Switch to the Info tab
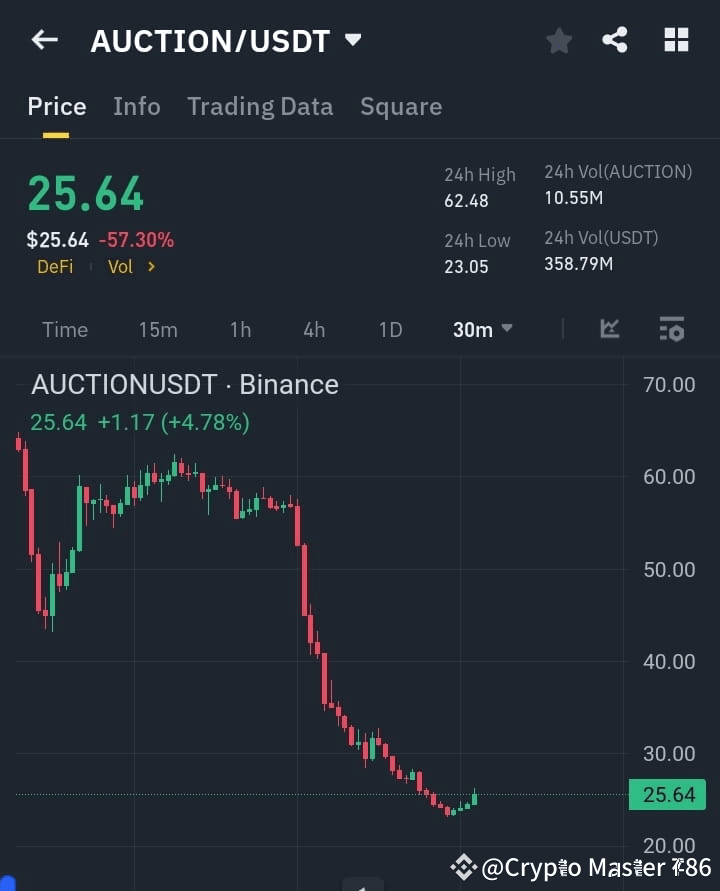720x891 pixels. (137, 106)
